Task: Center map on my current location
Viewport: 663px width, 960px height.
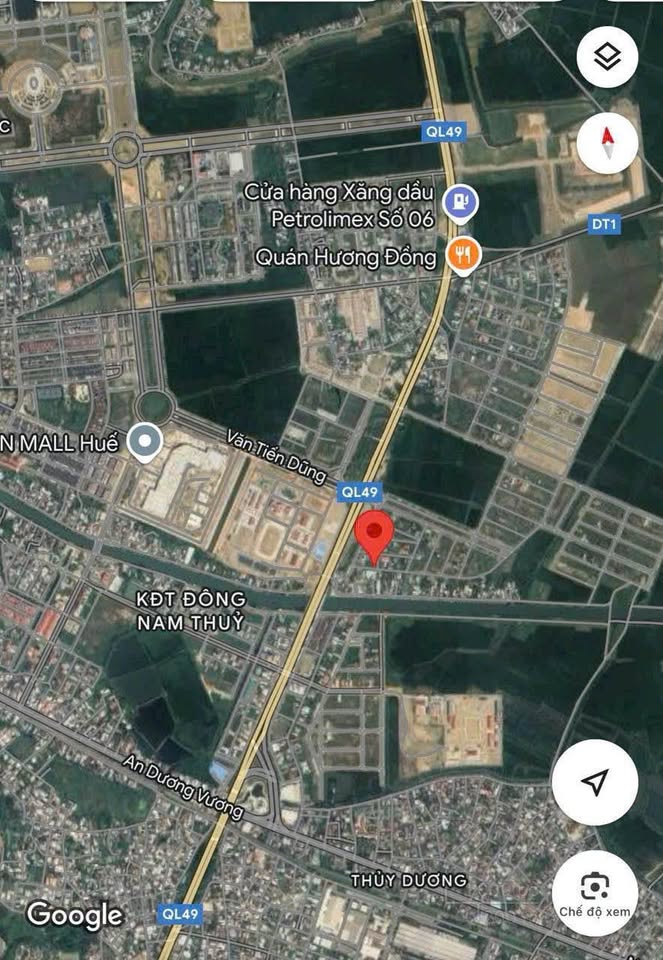Action: pyautogui.click(x=595, y=782)
